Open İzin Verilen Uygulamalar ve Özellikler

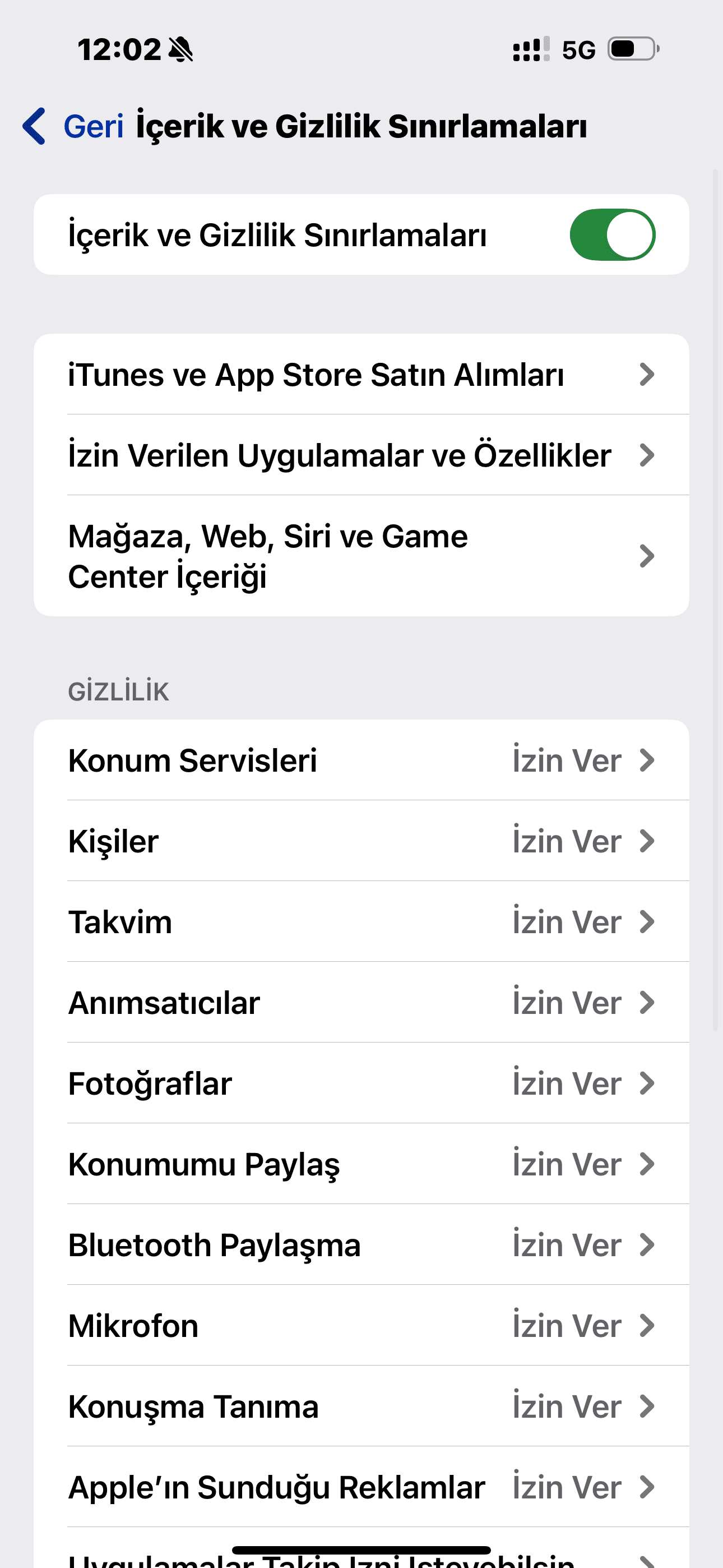(361, 455)
